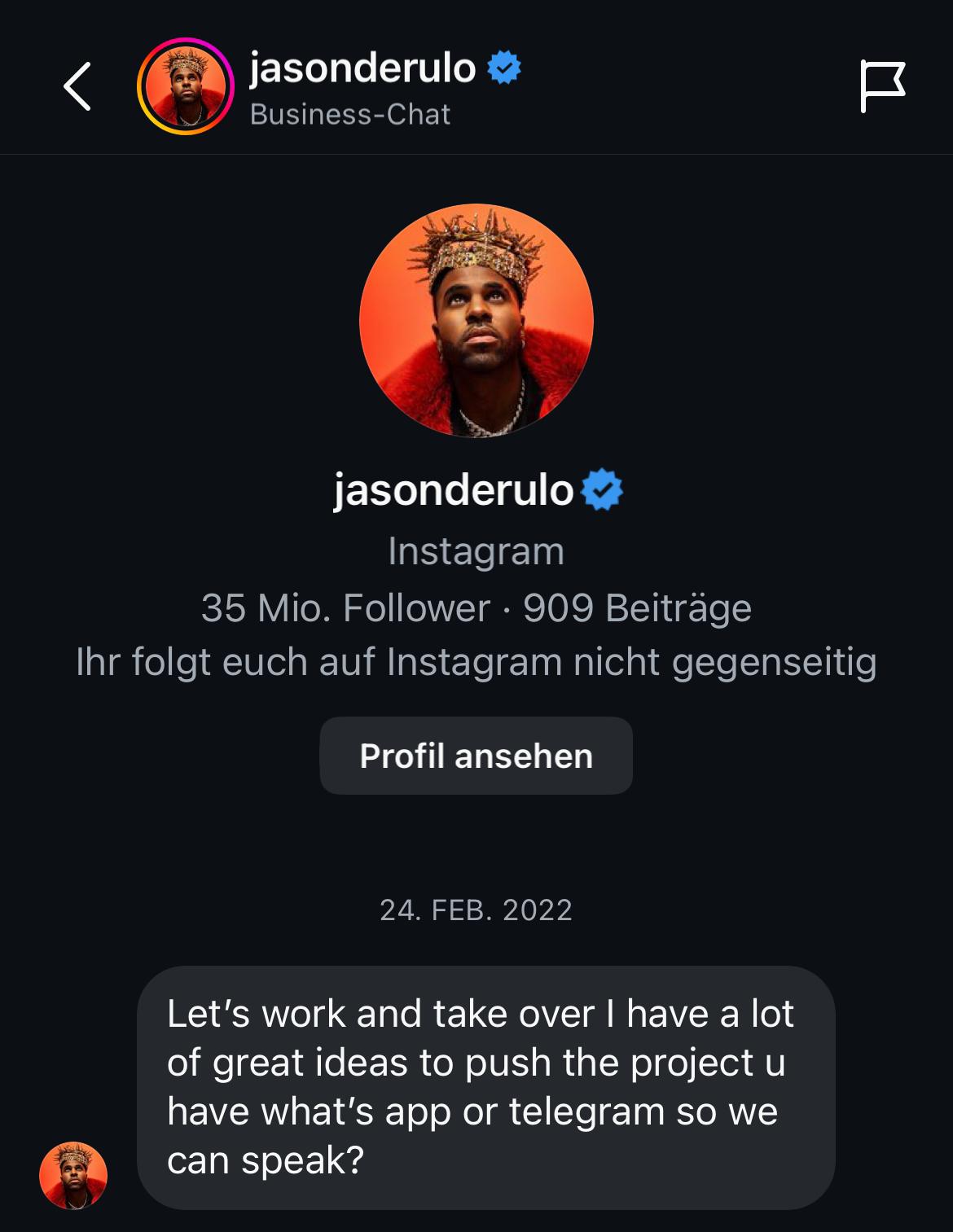Image resolution: width=953 pixels, height=1232 pixels.
Task: Open the flag icon in header
Action: [882, 86]
